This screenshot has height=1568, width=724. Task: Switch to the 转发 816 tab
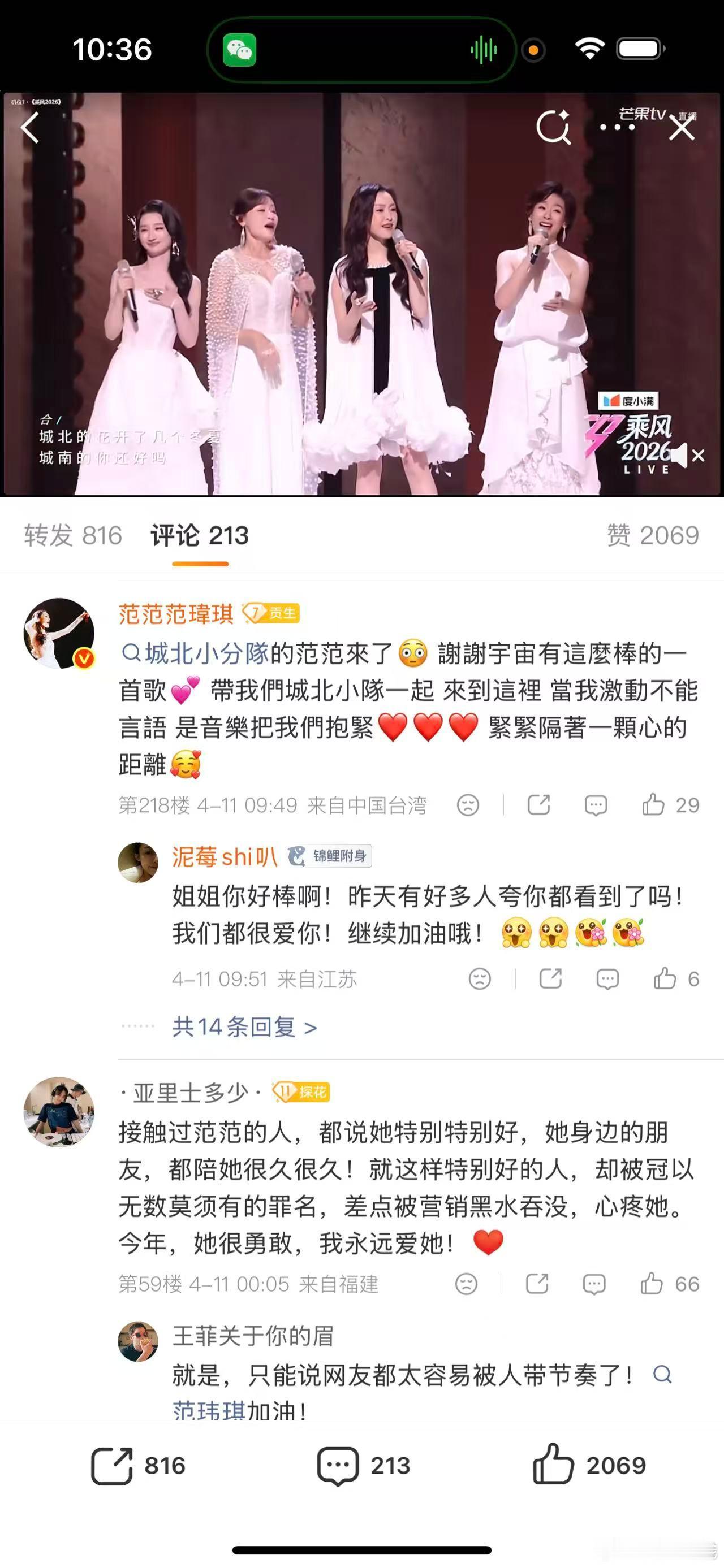click(x=71, y=537)
